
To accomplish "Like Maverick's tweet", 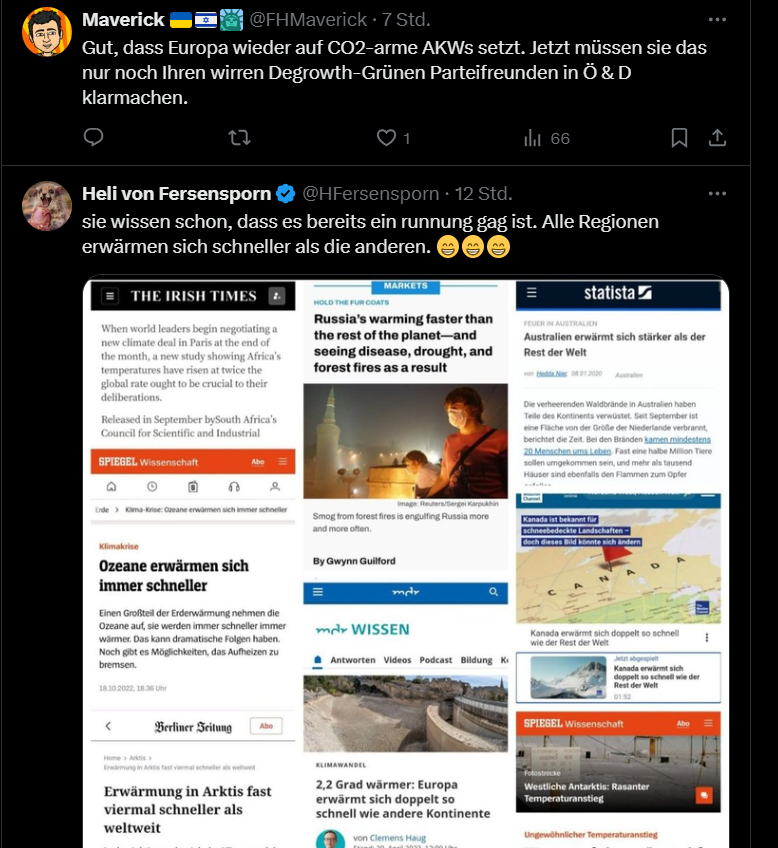I will point(386,138).
